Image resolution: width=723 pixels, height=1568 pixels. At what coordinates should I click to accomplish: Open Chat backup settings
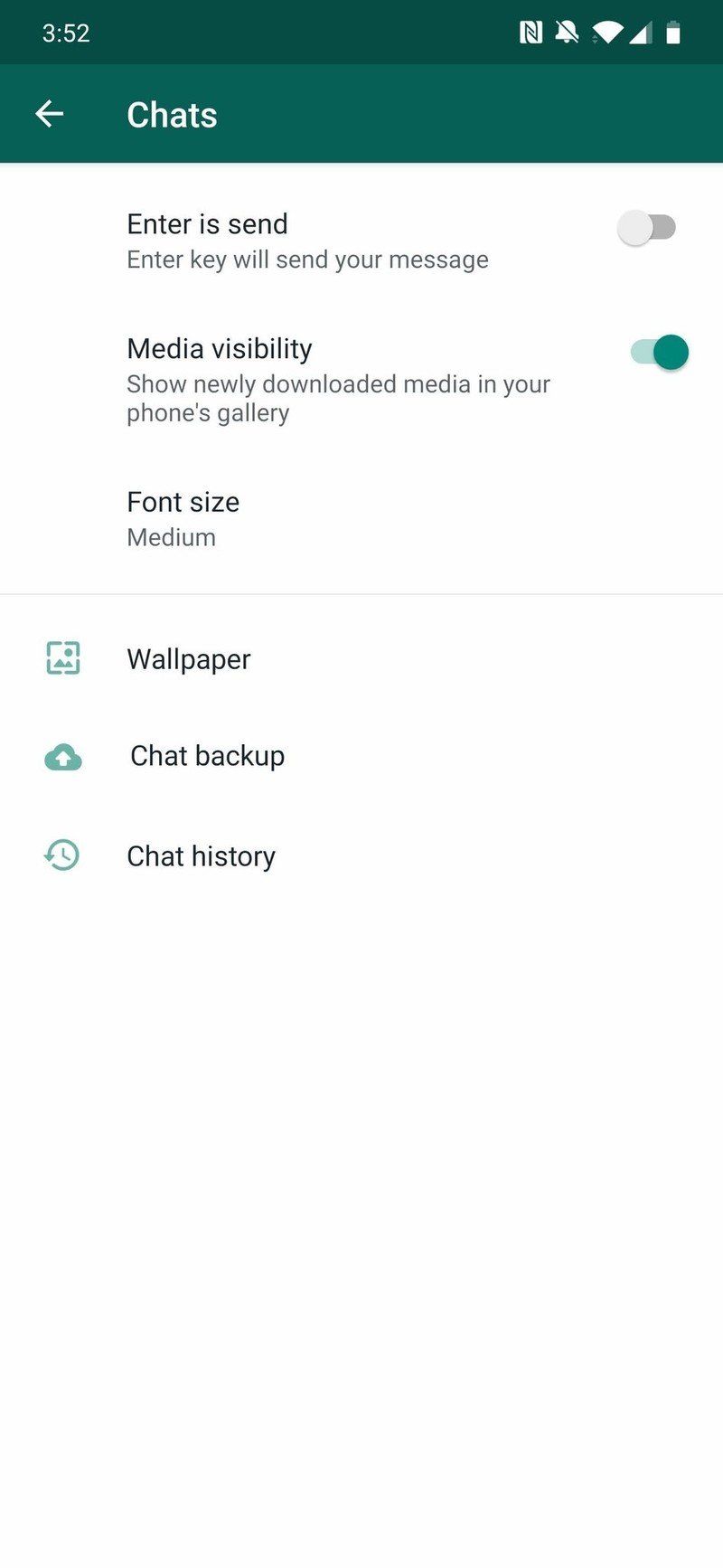tap(207, 756)
